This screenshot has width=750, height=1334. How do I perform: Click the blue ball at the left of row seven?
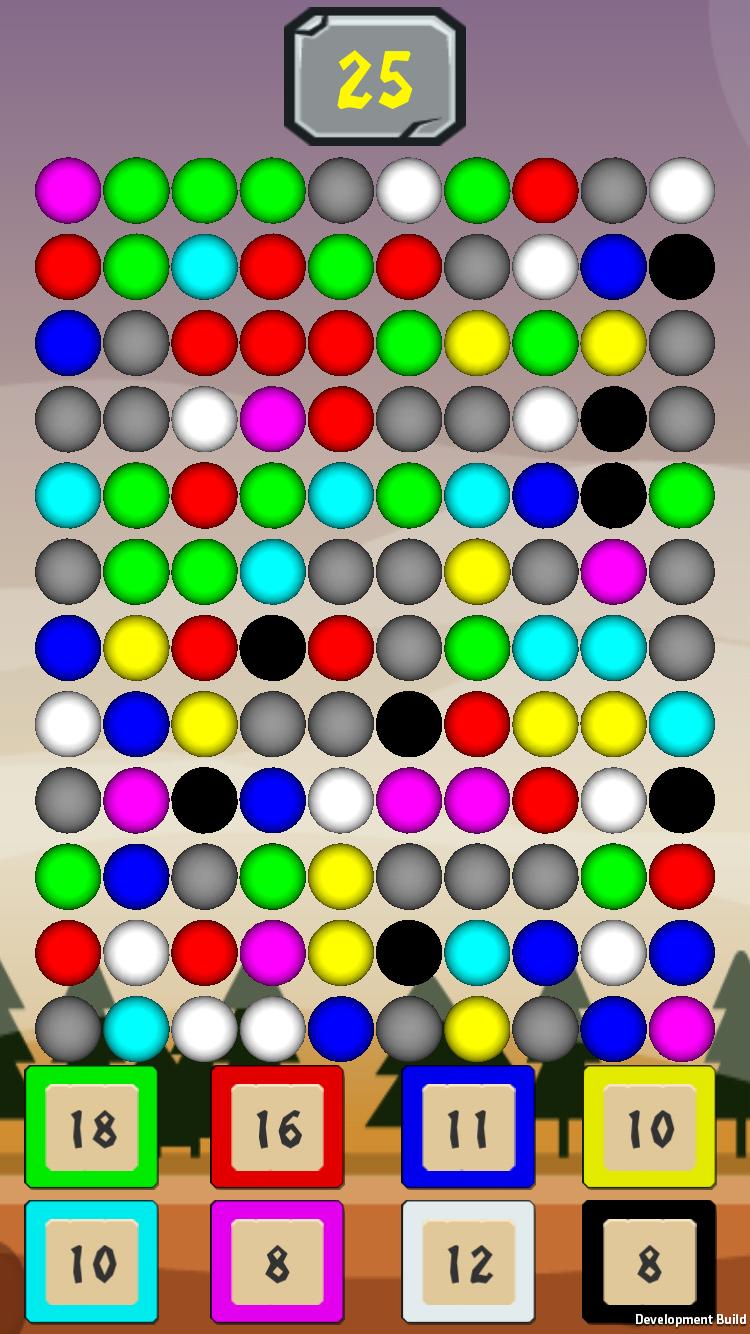pyautogui.click(x=66, y=647)
